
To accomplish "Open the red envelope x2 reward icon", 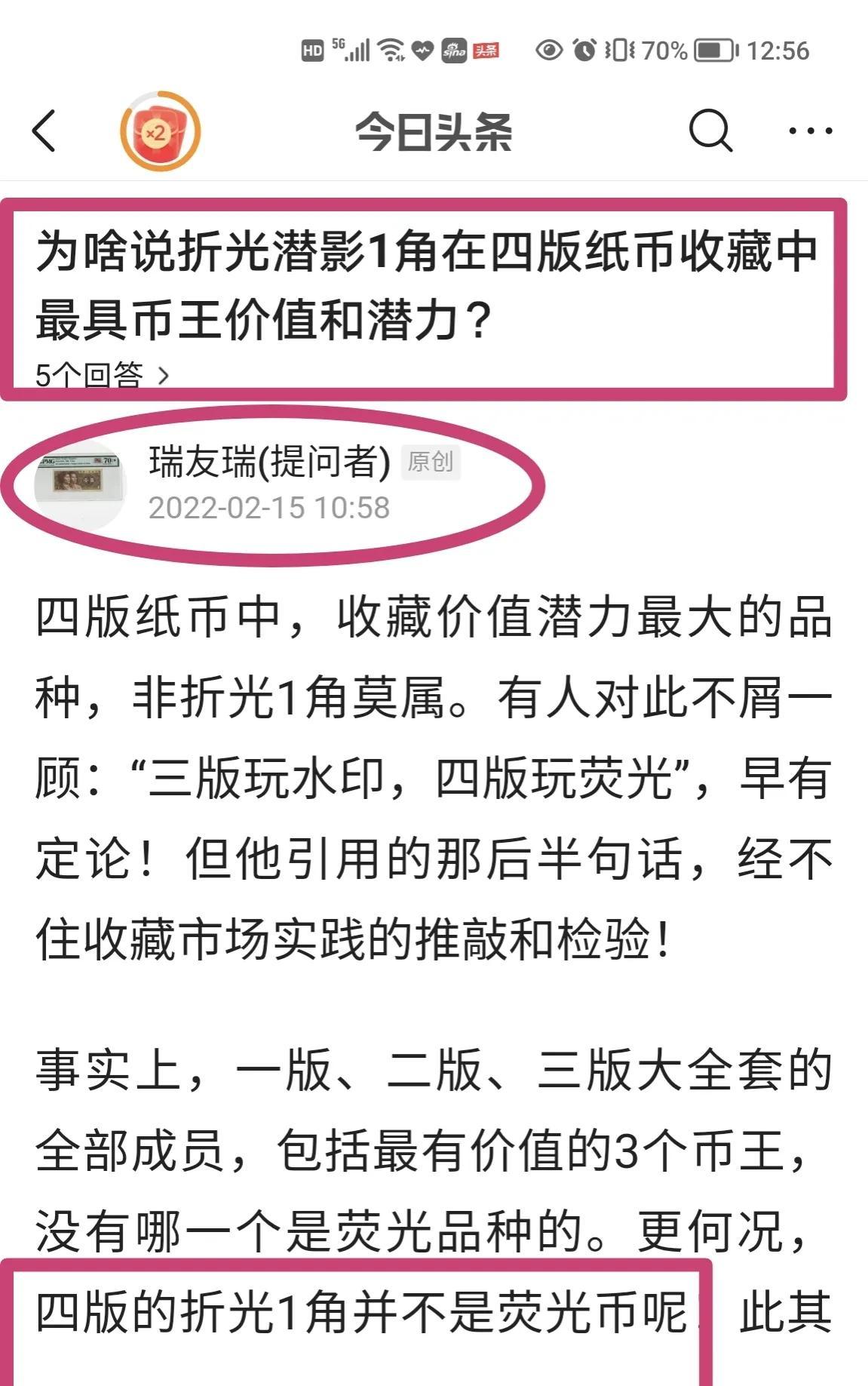I will [160, 131].
